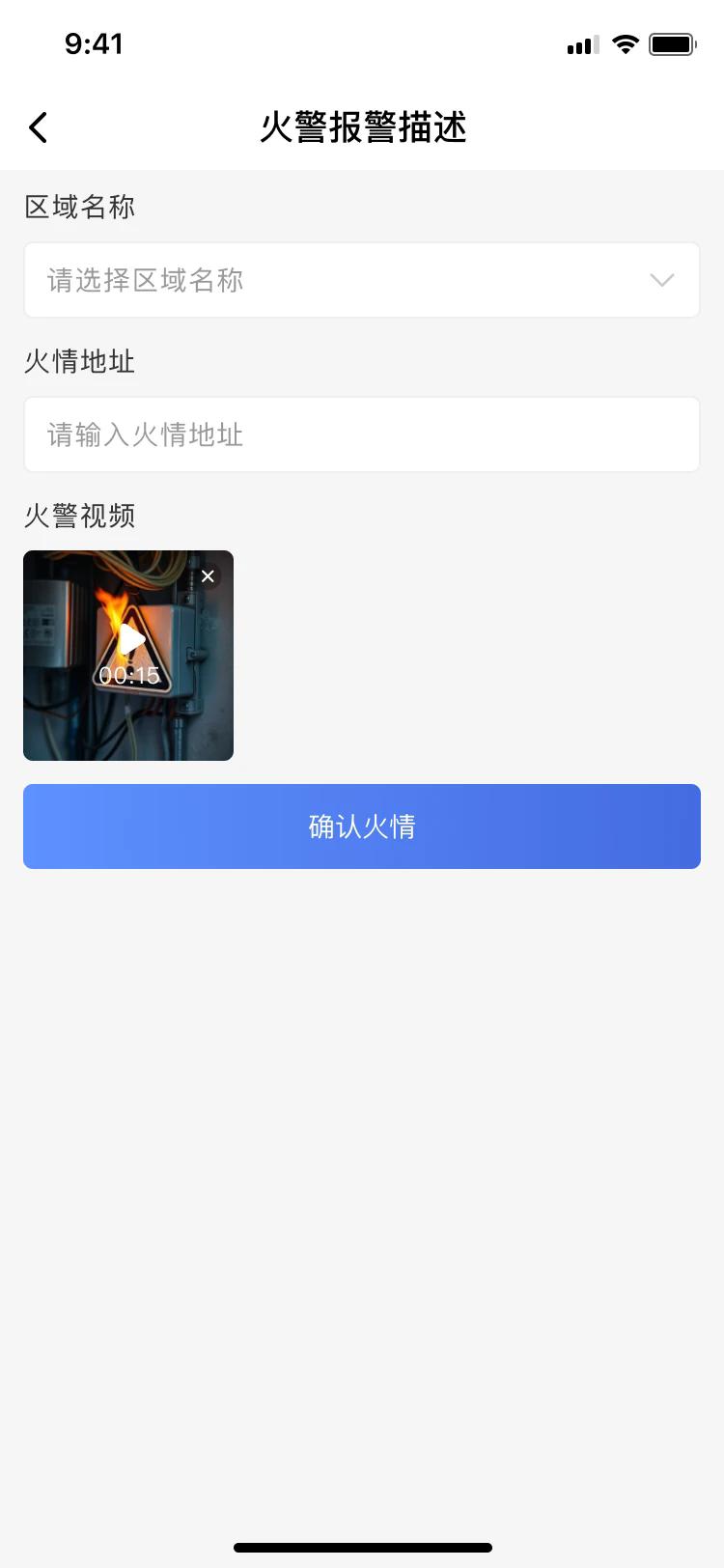
Task: Open the fire video thumbnail
Action: click(x=128, y=655)
